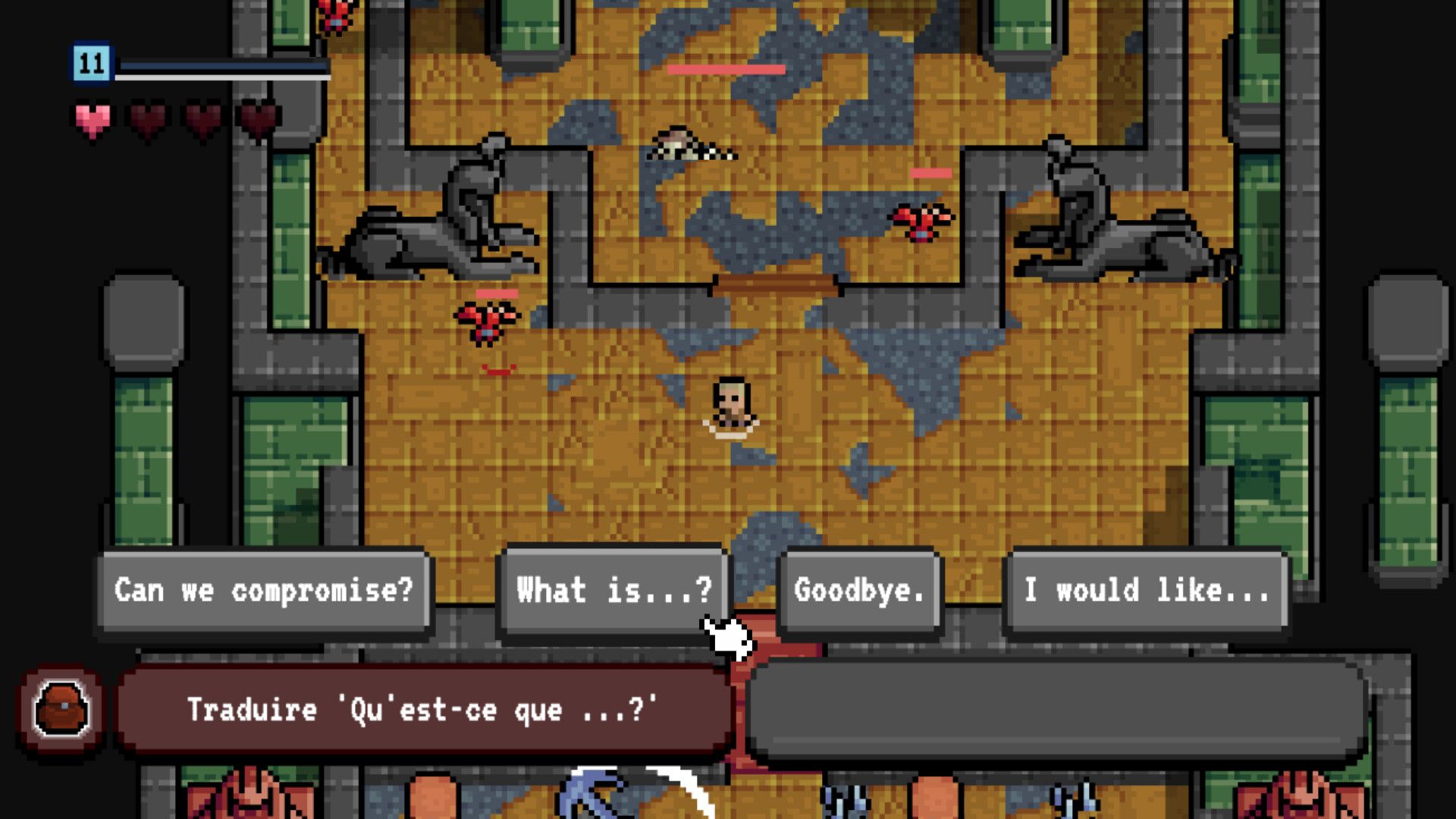
Task: Pick the 'Goodbye.' answer option
Action: click(859, 590)
